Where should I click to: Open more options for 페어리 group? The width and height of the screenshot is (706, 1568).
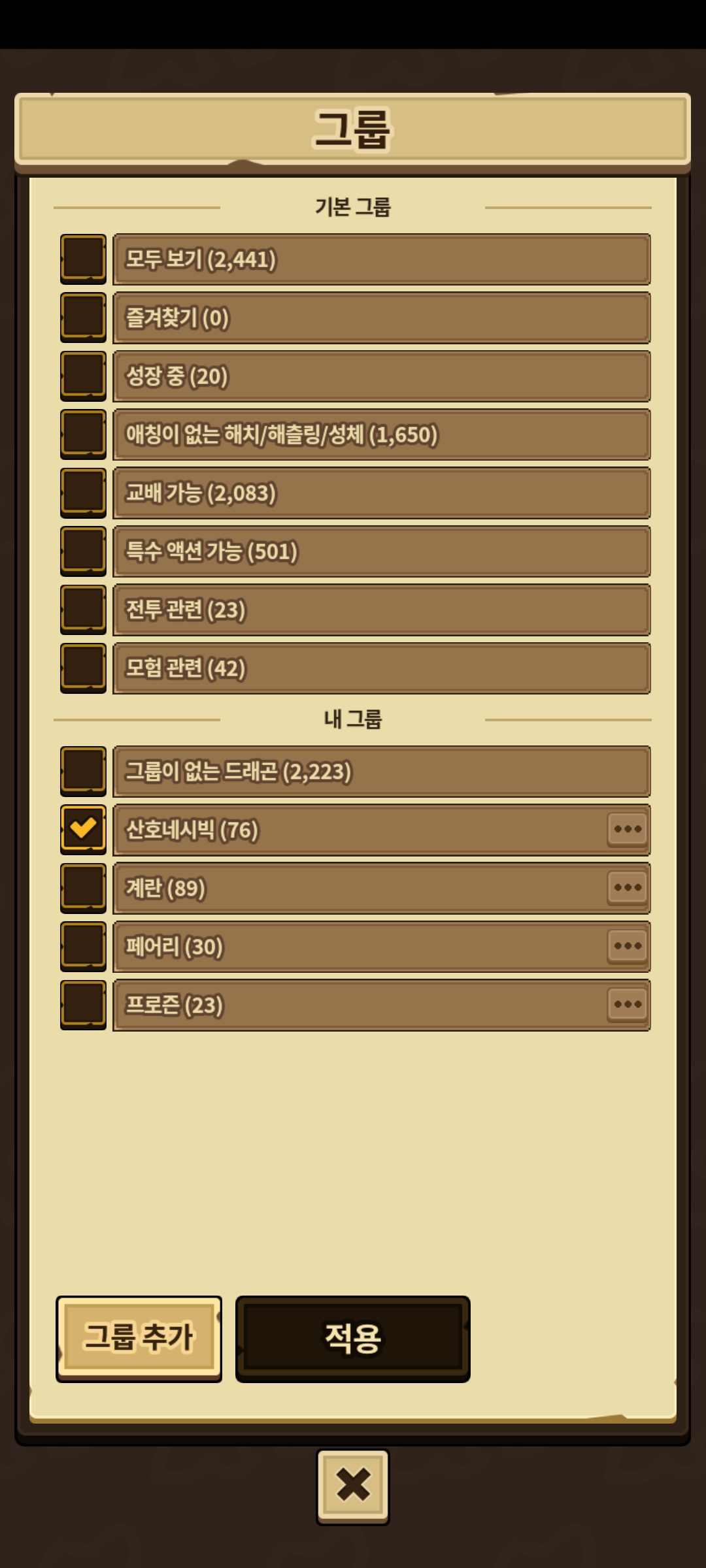pos(628,946)
